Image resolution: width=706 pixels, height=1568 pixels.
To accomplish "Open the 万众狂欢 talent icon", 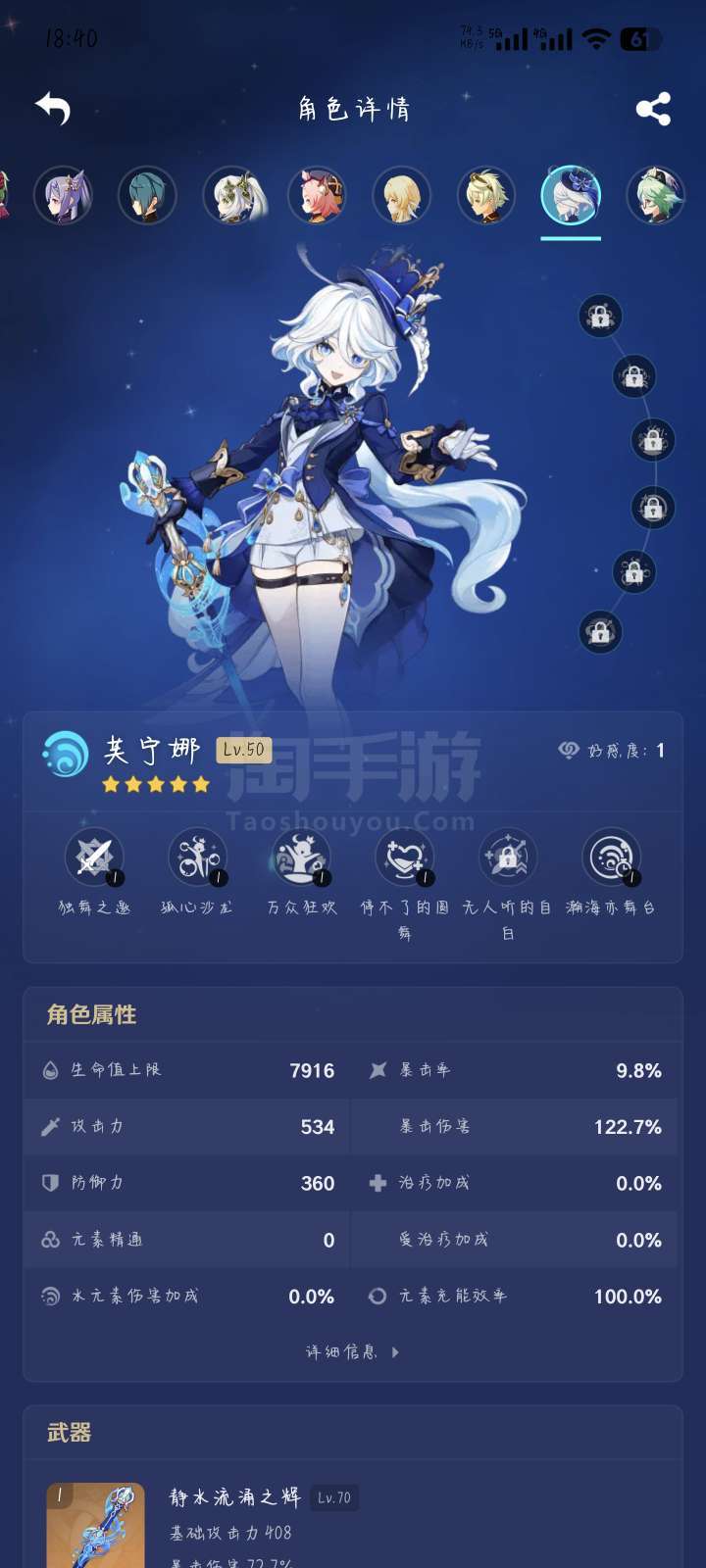I will click(302, 857).
